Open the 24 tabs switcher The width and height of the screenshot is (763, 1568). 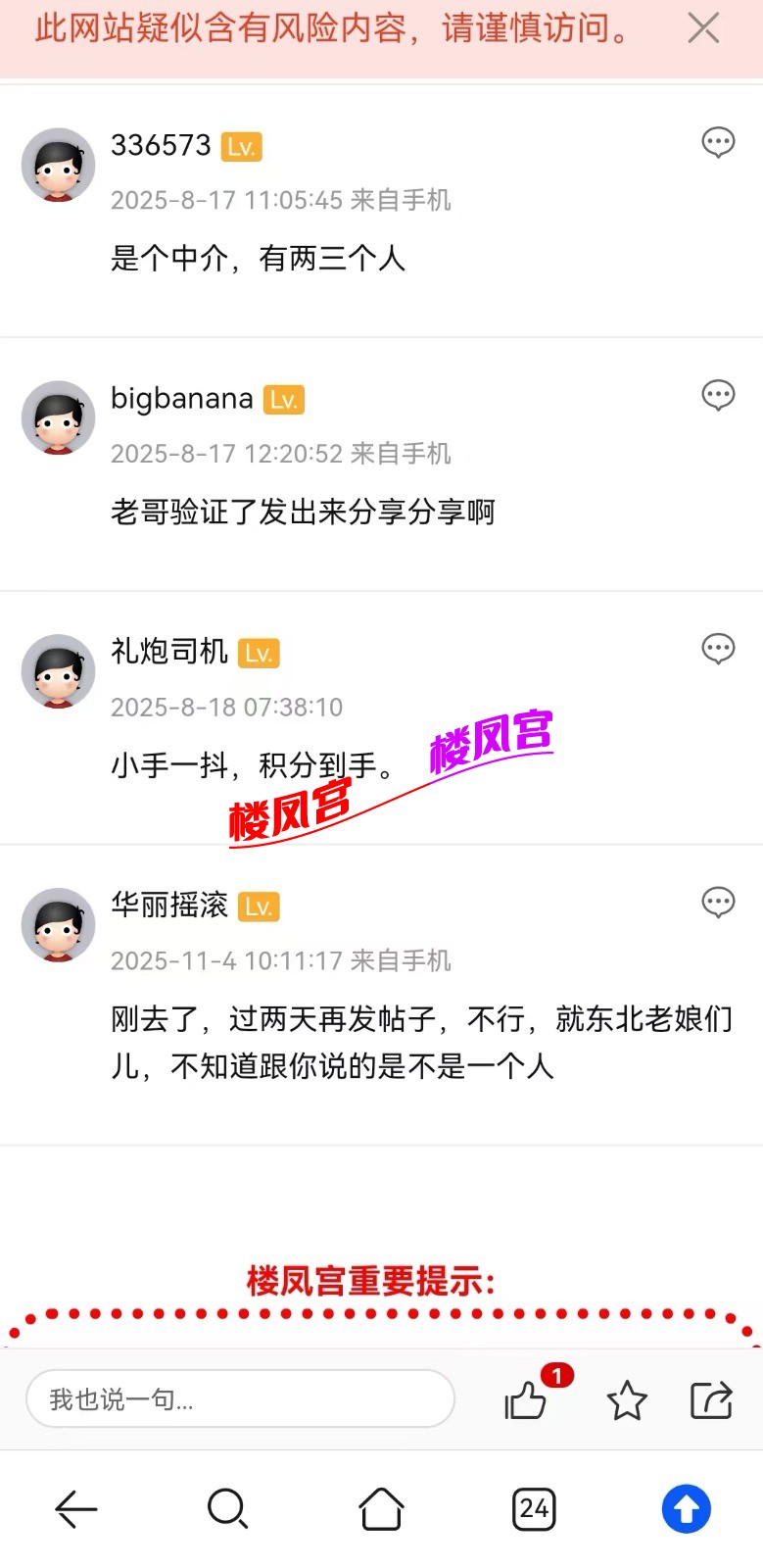point(534,1509)
